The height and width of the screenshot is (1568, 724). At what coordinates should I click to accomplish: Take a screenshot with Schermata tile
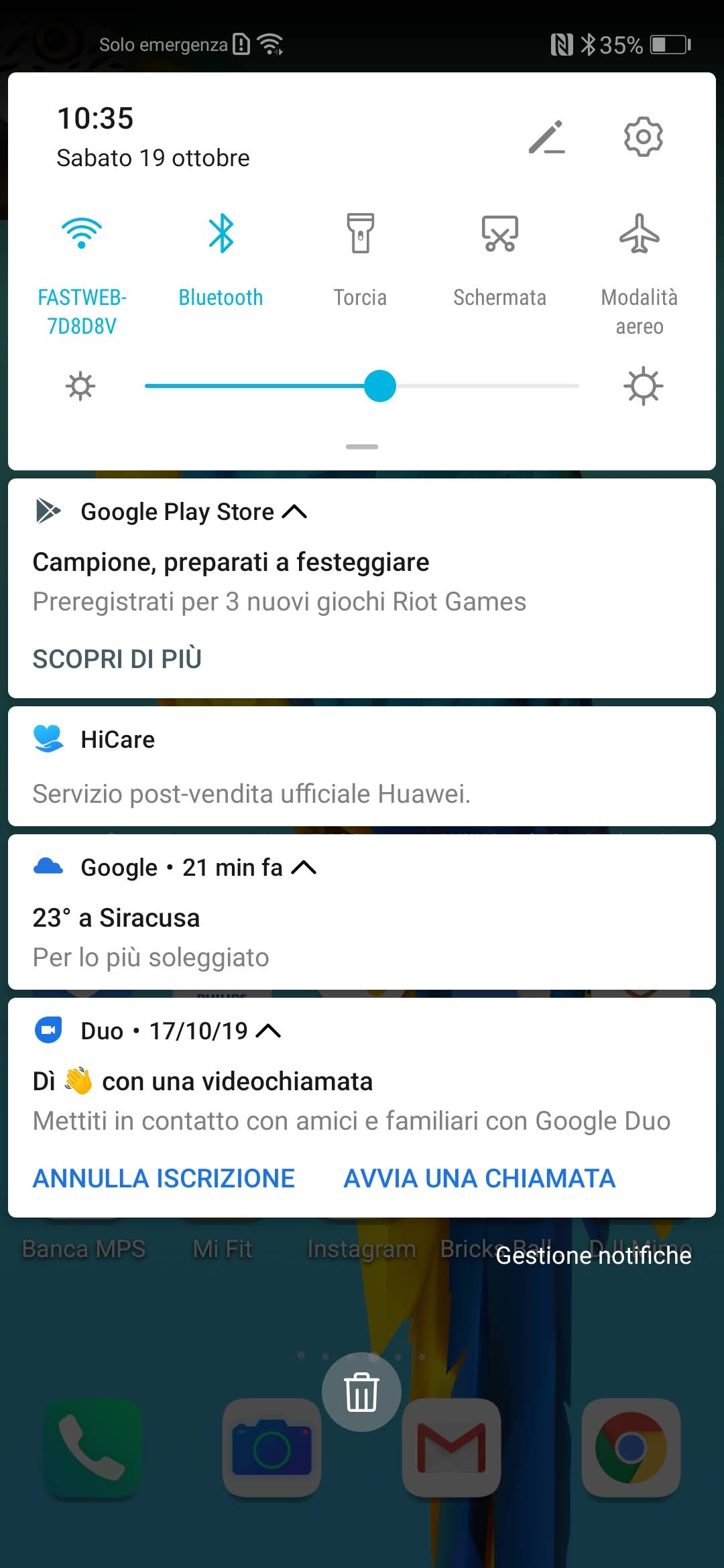(x=499, y=234)
